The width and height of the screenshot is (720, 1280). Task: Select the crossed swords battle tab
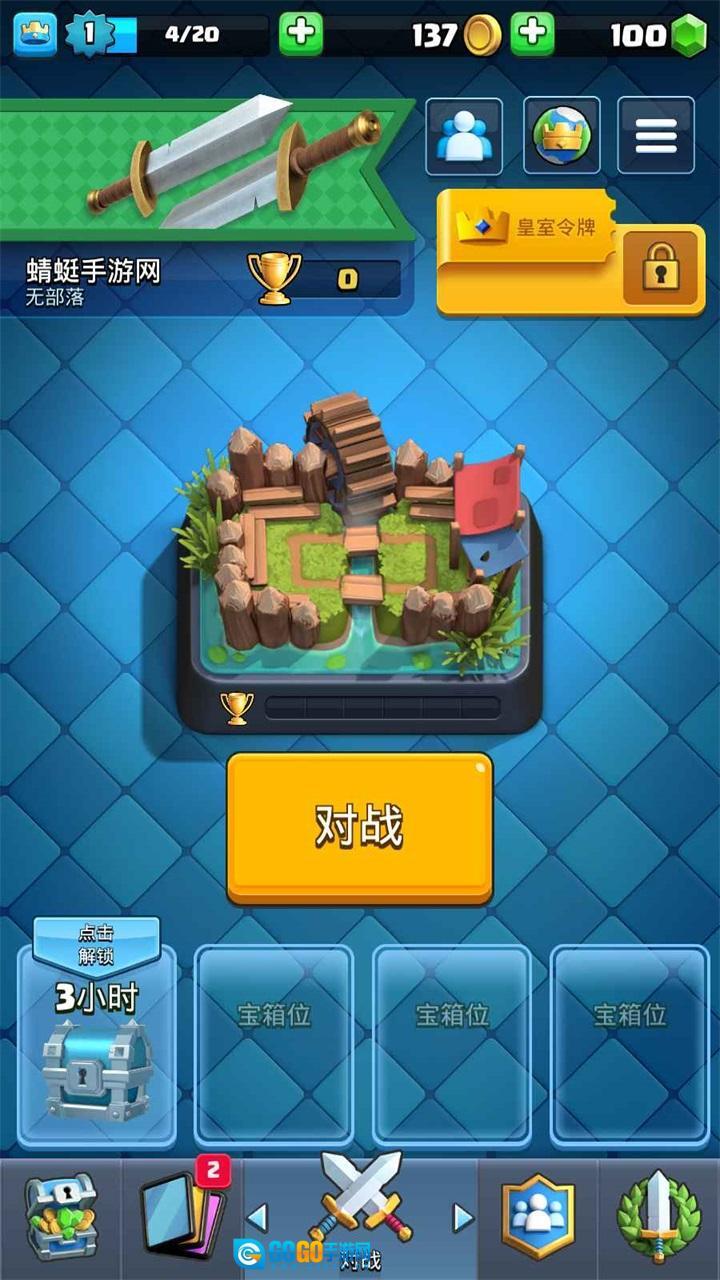pos(360,1205)
